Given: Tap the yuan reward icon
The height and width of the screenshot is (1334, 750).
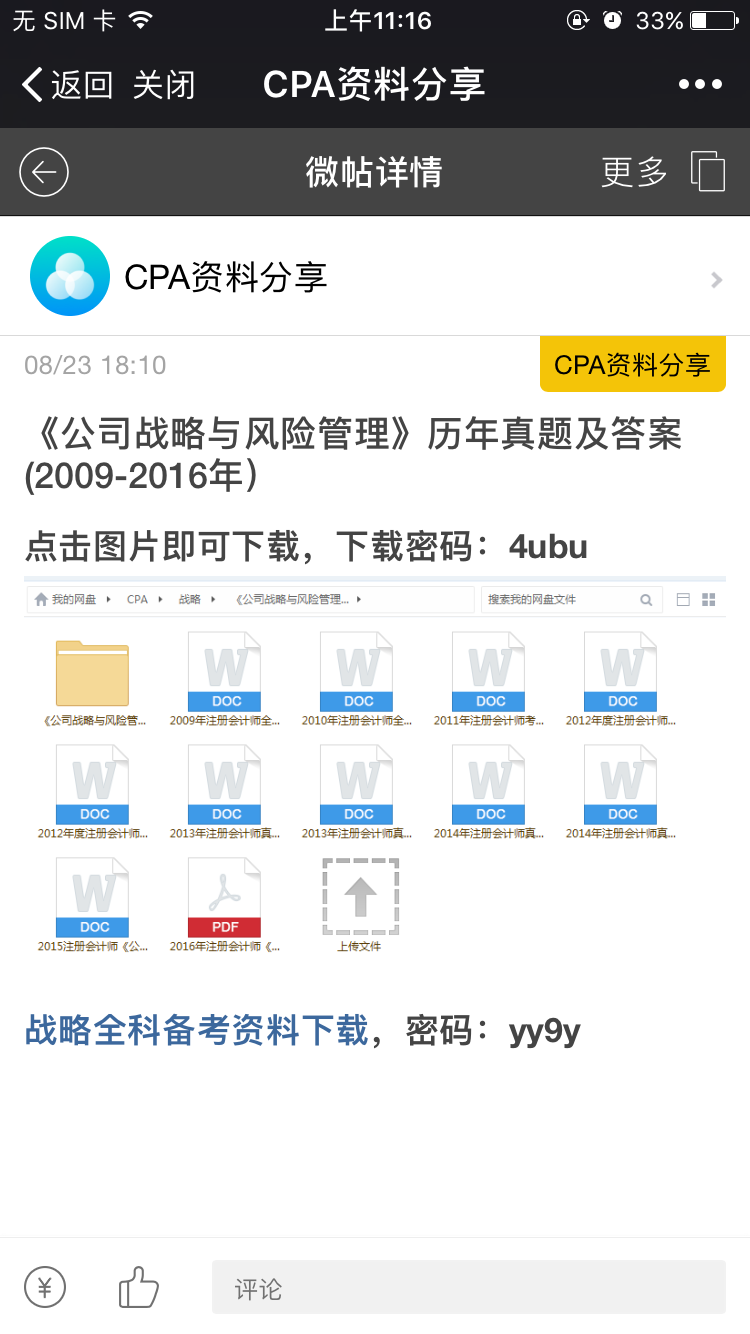Looking at the screenshot, I should pos(45,1287).
